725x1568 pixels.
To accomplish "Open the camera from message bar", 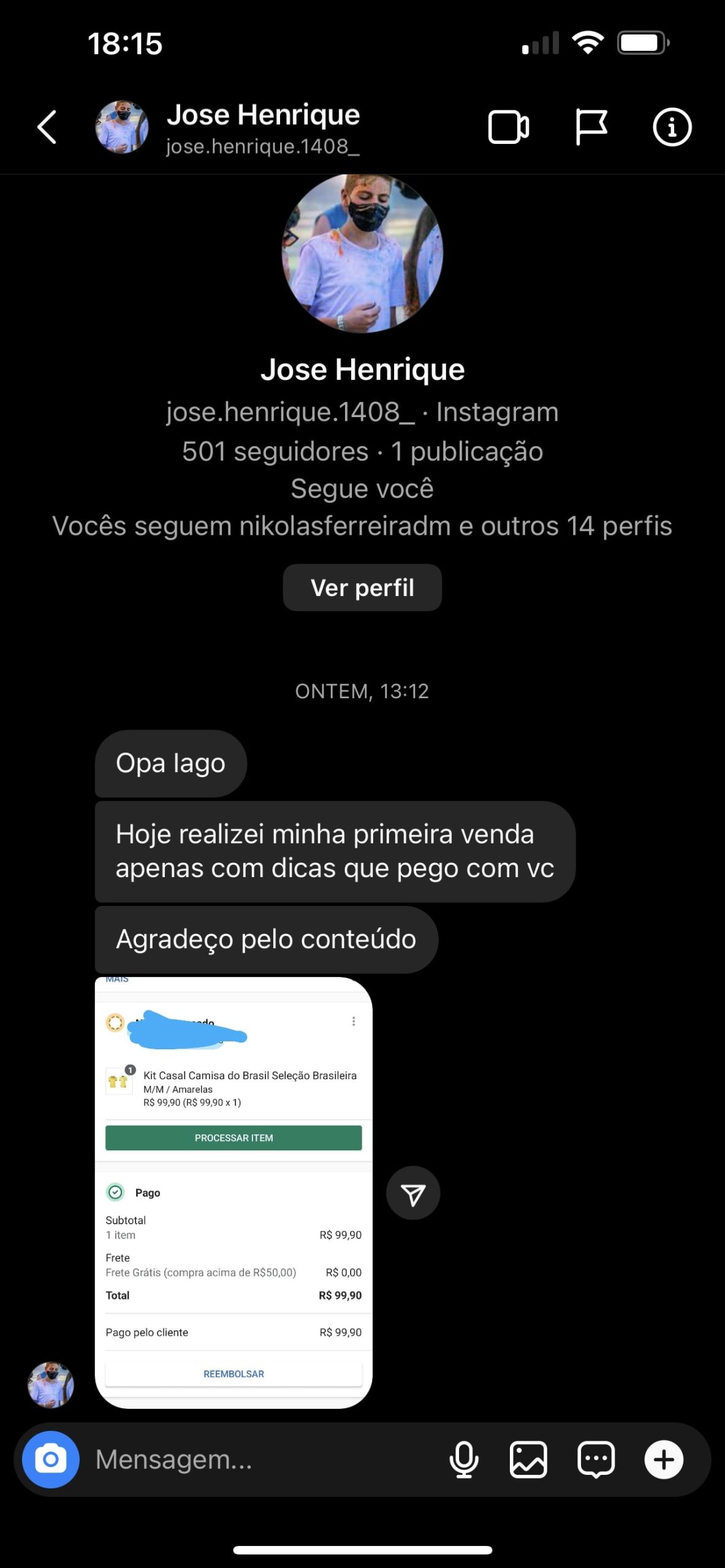I will click(51, 1459).
